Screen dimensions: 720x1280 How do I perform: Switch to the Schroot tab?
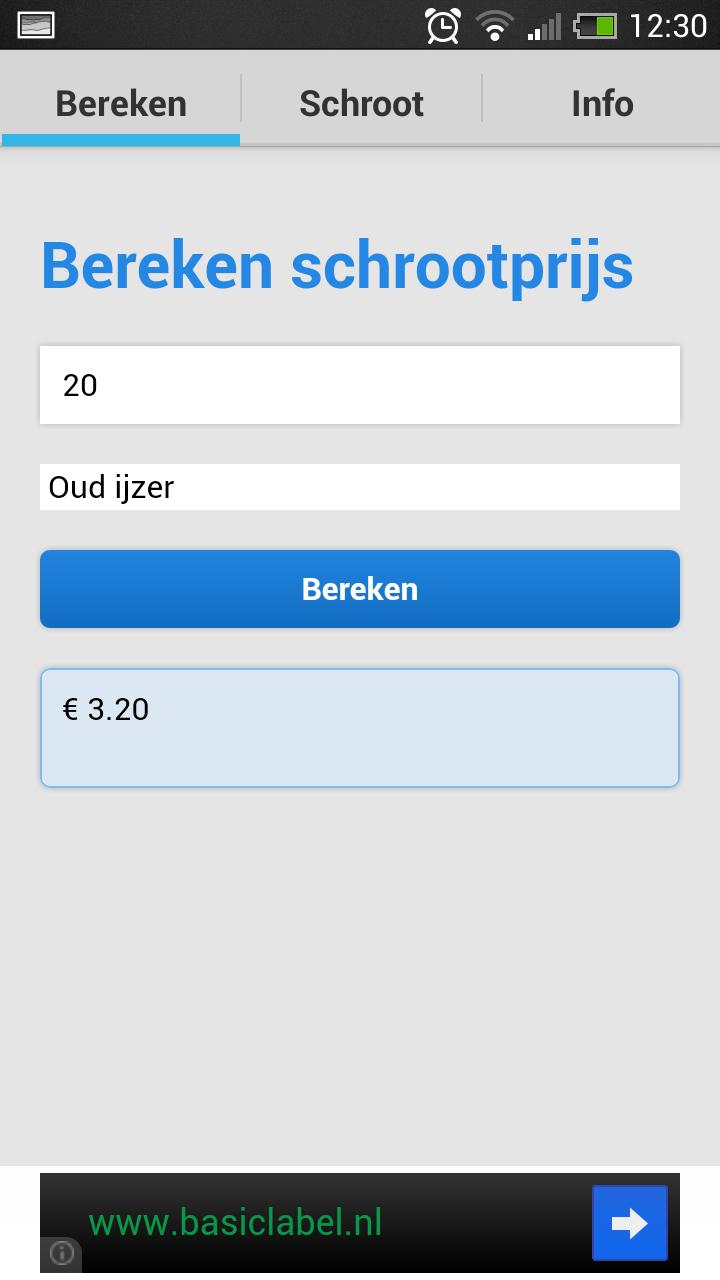(x=360, y=101)
